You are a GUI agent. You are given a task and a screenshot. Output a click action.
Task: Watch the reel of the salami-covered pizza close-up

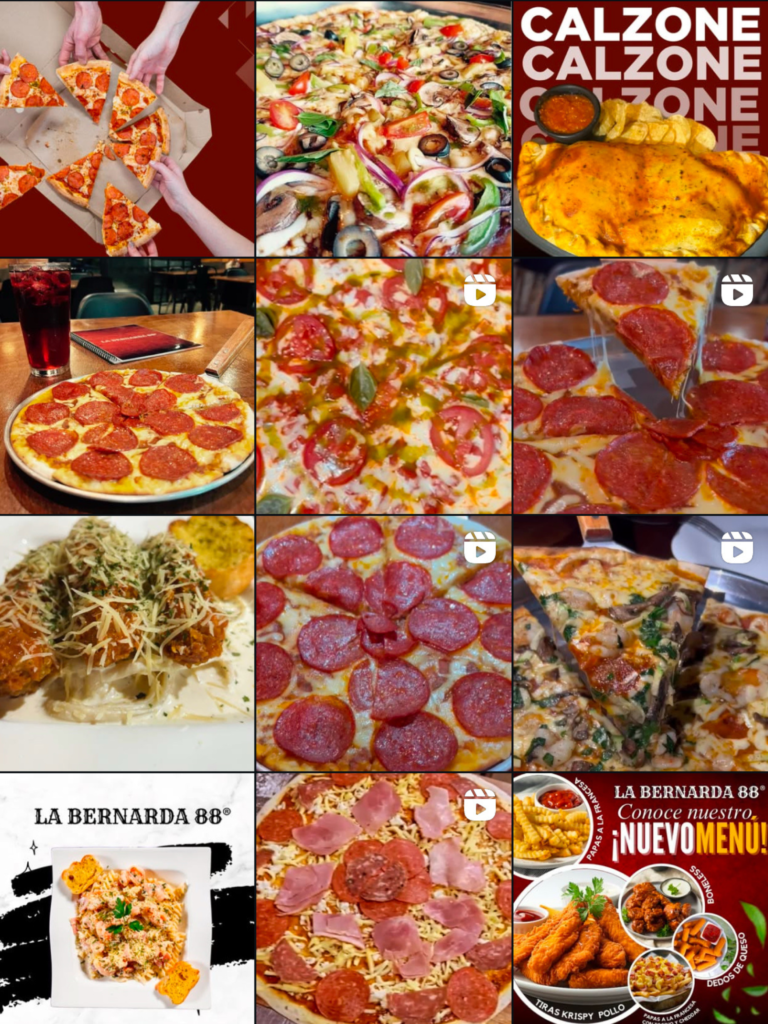[x=383, y=643]
